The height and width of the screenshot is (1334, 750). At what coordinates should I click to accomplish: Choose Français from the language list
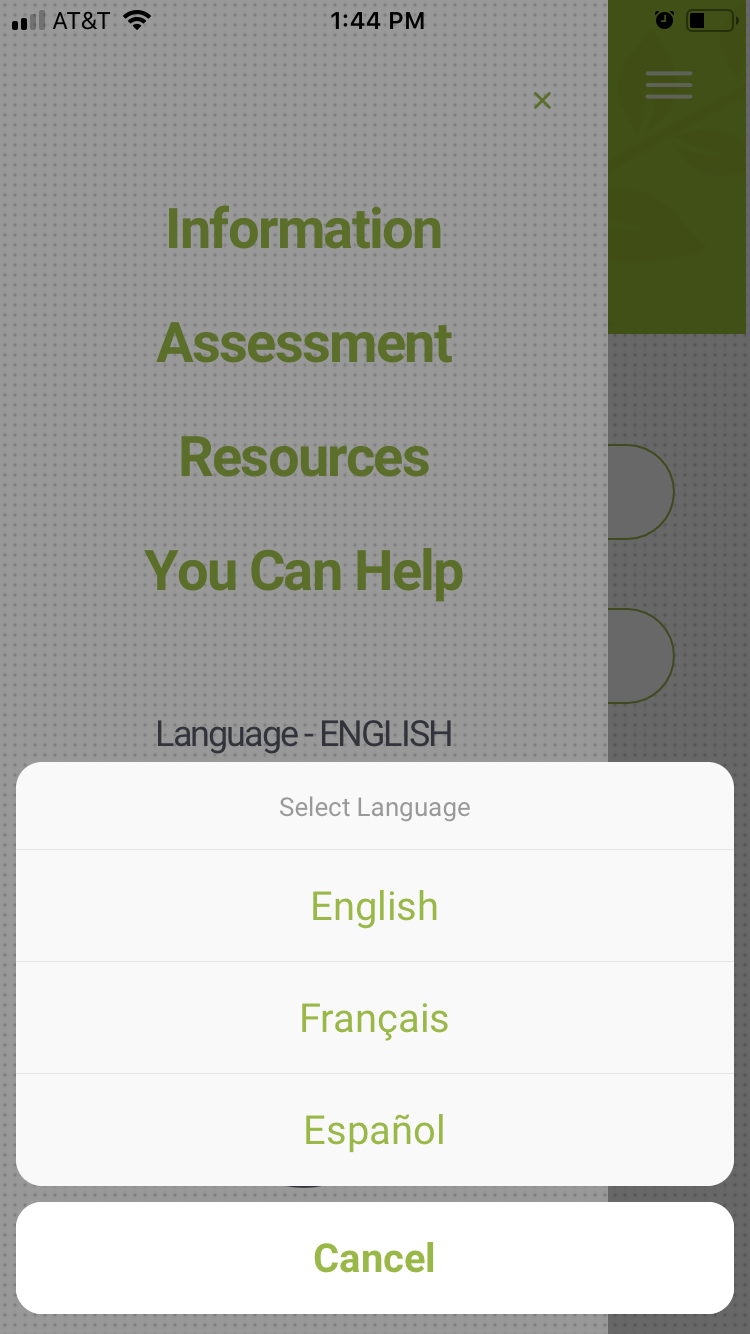(x=374, y=1018)
